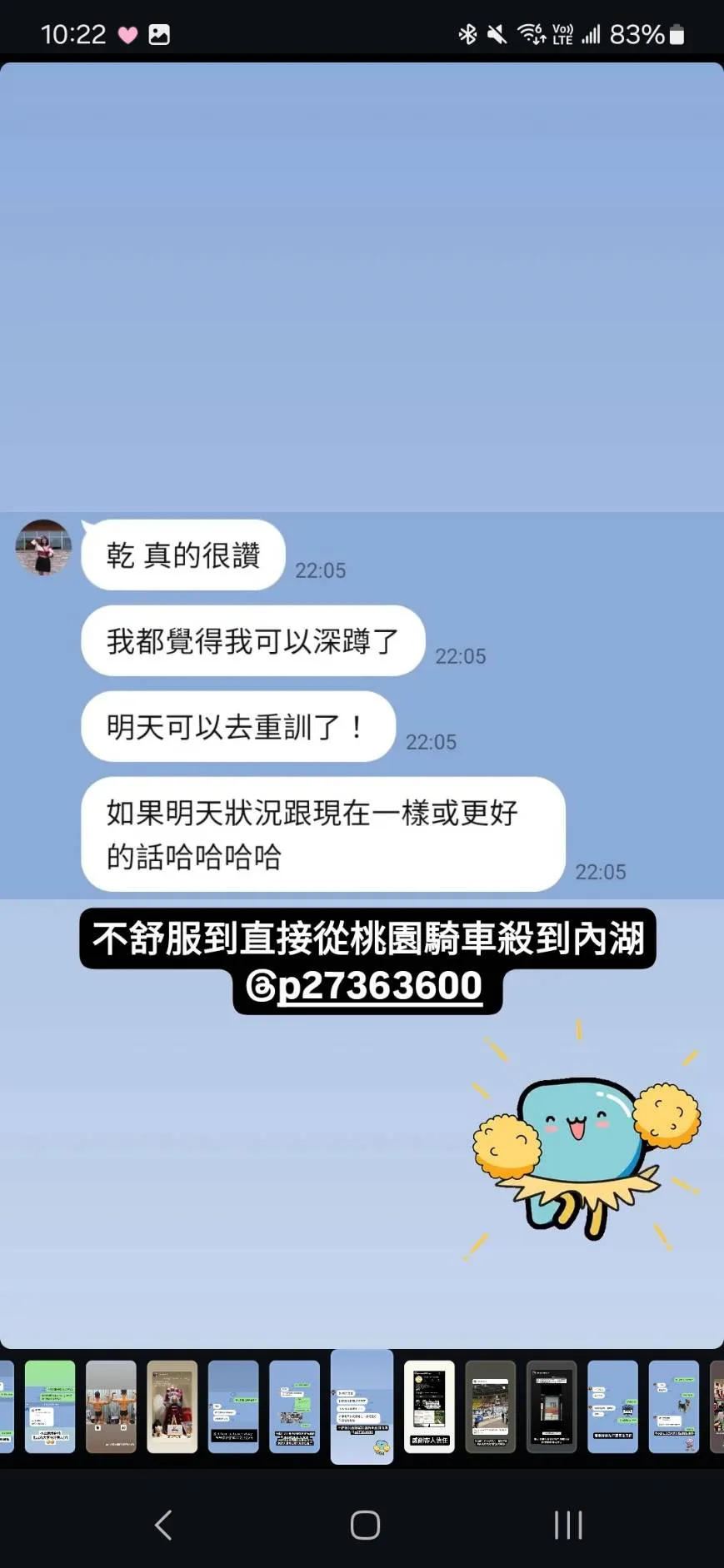The height and width of the screenshot is (1568, 724).
Task: Select the white-background thumbnail right of current
Action: point(429,1406)
